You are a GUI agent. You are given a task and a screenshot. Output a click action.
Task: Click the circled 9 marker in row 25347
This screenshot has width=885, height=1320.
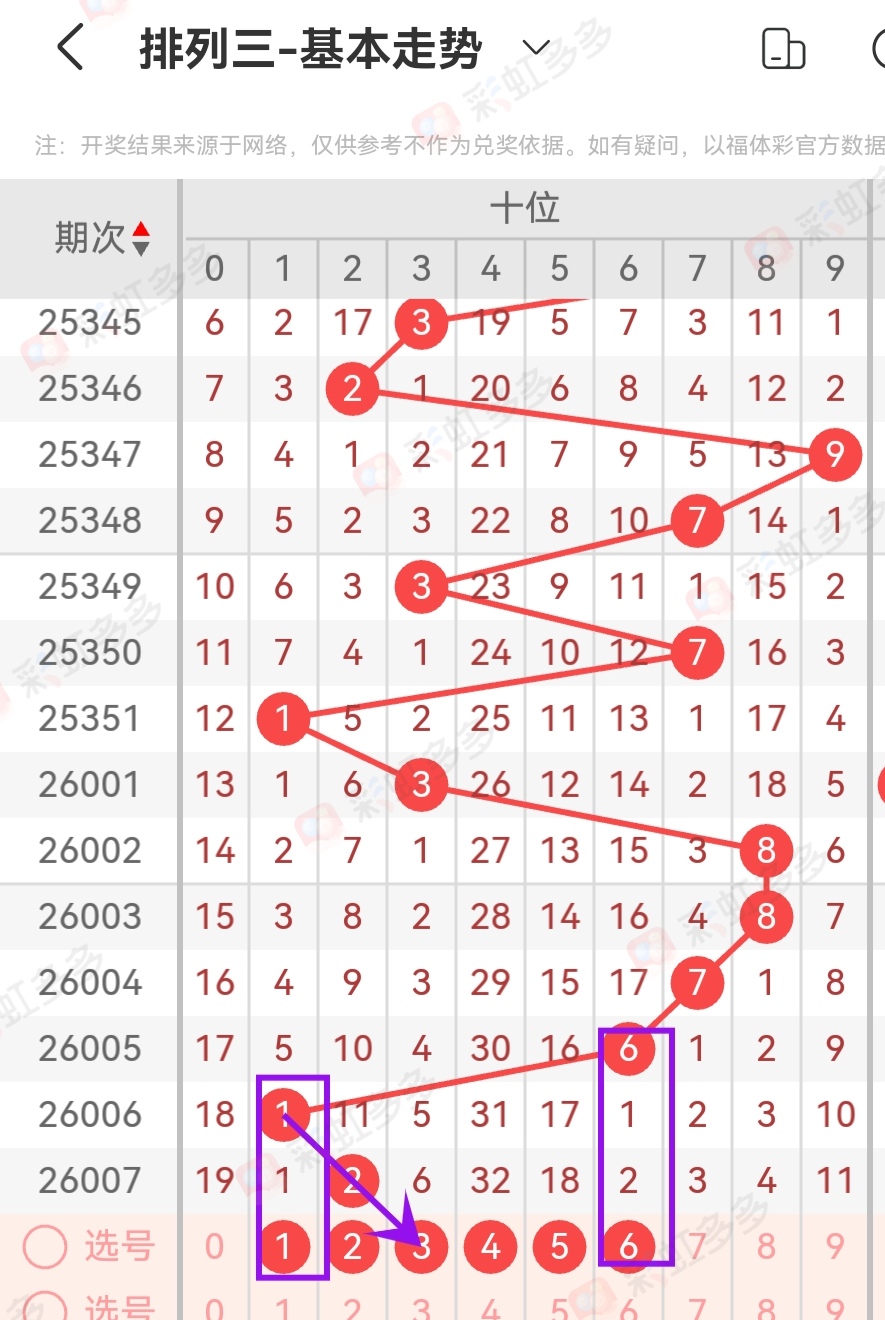coord(835,454)
